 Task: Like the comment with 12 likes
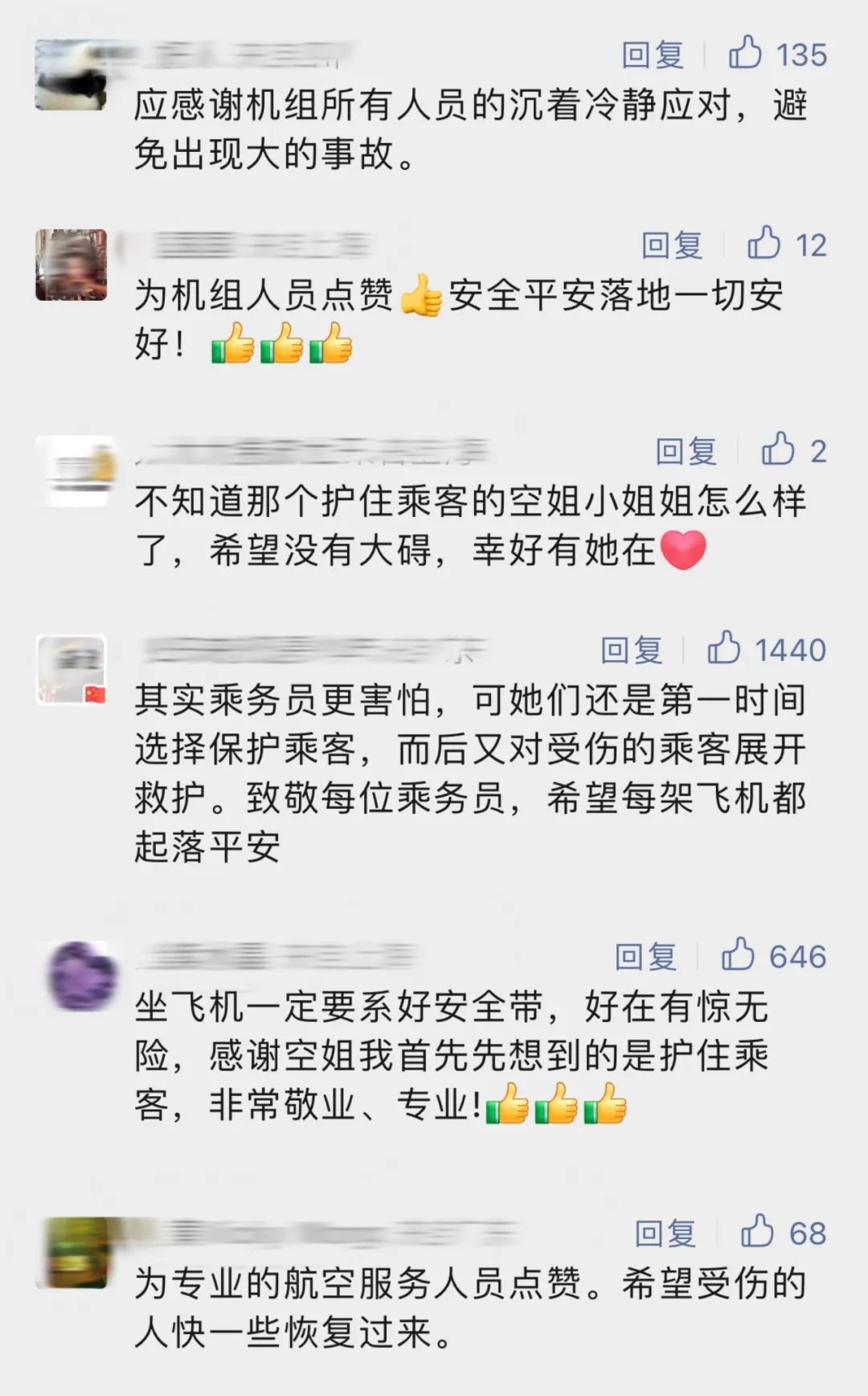764,243
